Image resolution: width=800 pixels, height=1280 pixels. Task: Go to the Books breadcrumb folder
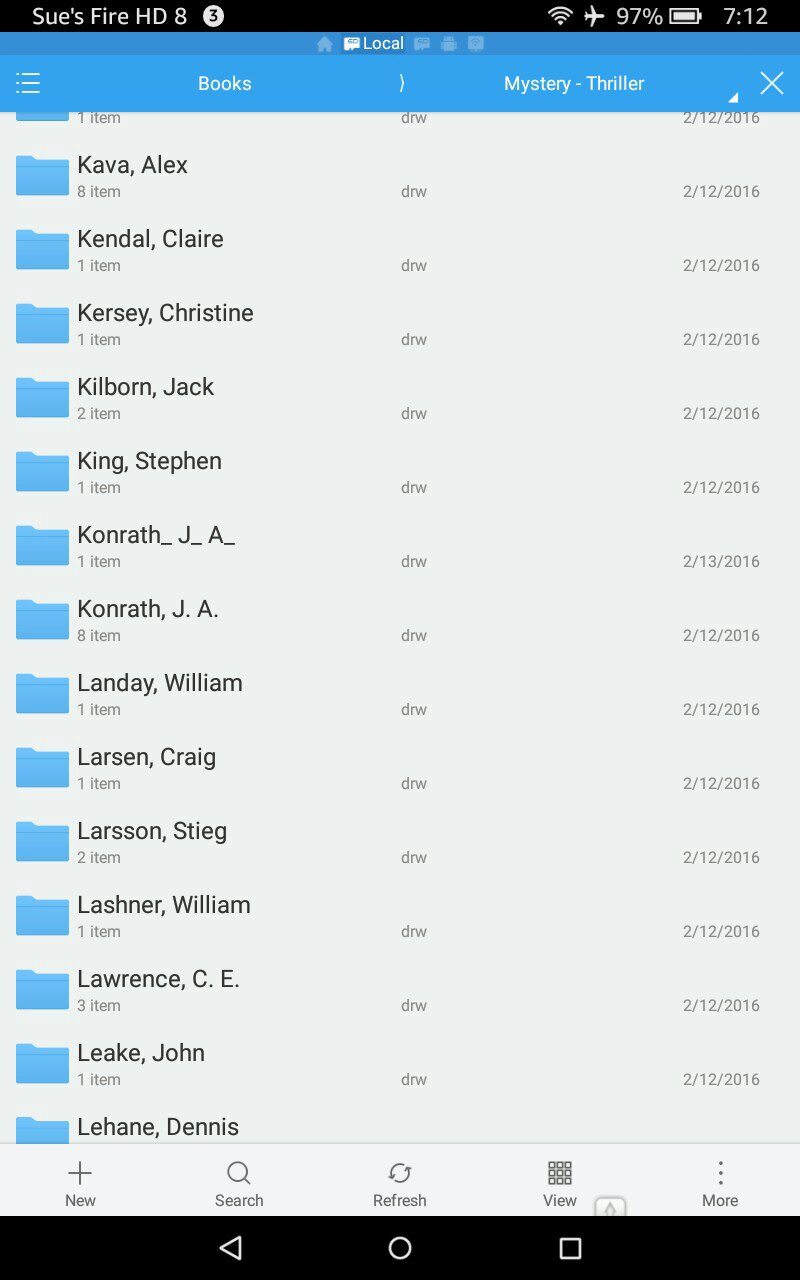pyautogui.click(x=224, y=83)
